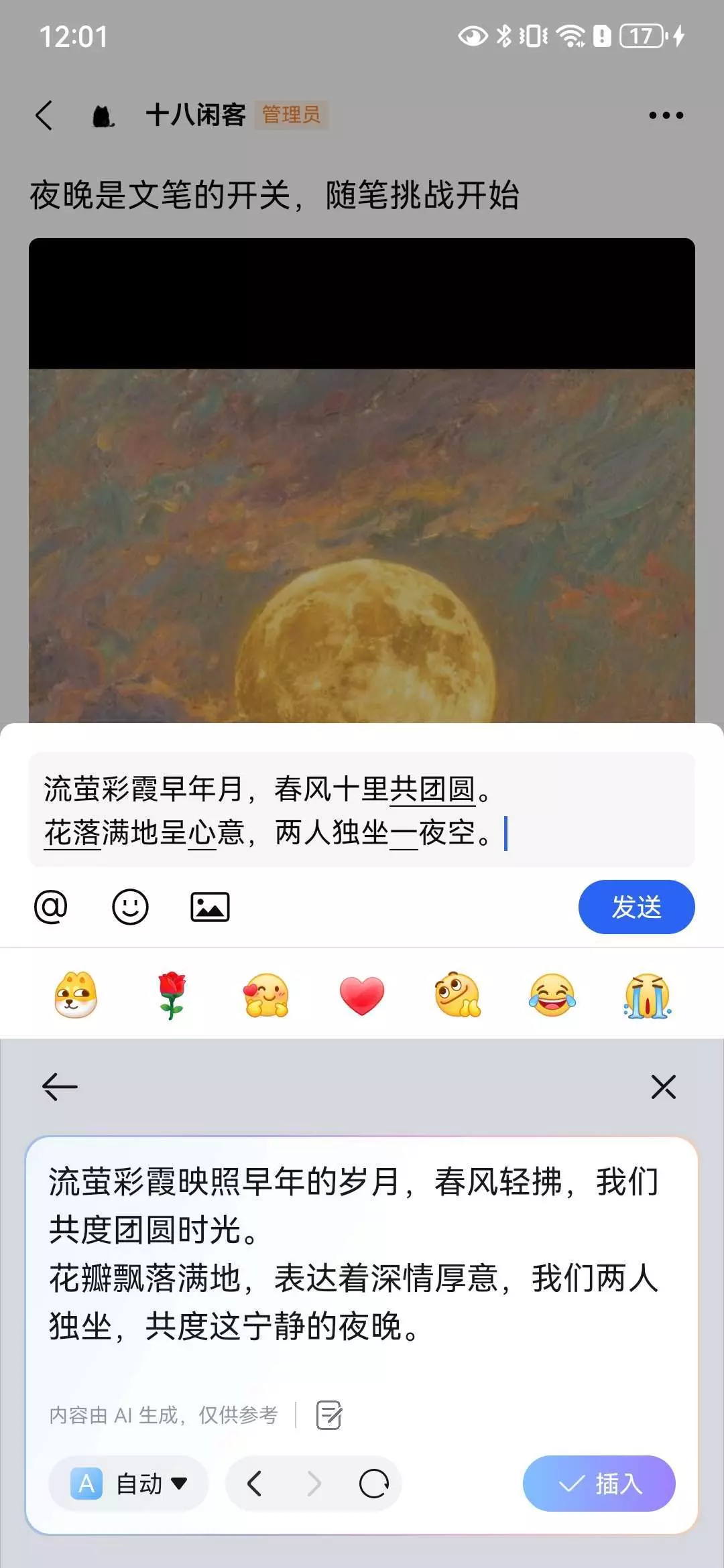
Task: Open the 自动 style dropdown
Action: [129, 1484]
